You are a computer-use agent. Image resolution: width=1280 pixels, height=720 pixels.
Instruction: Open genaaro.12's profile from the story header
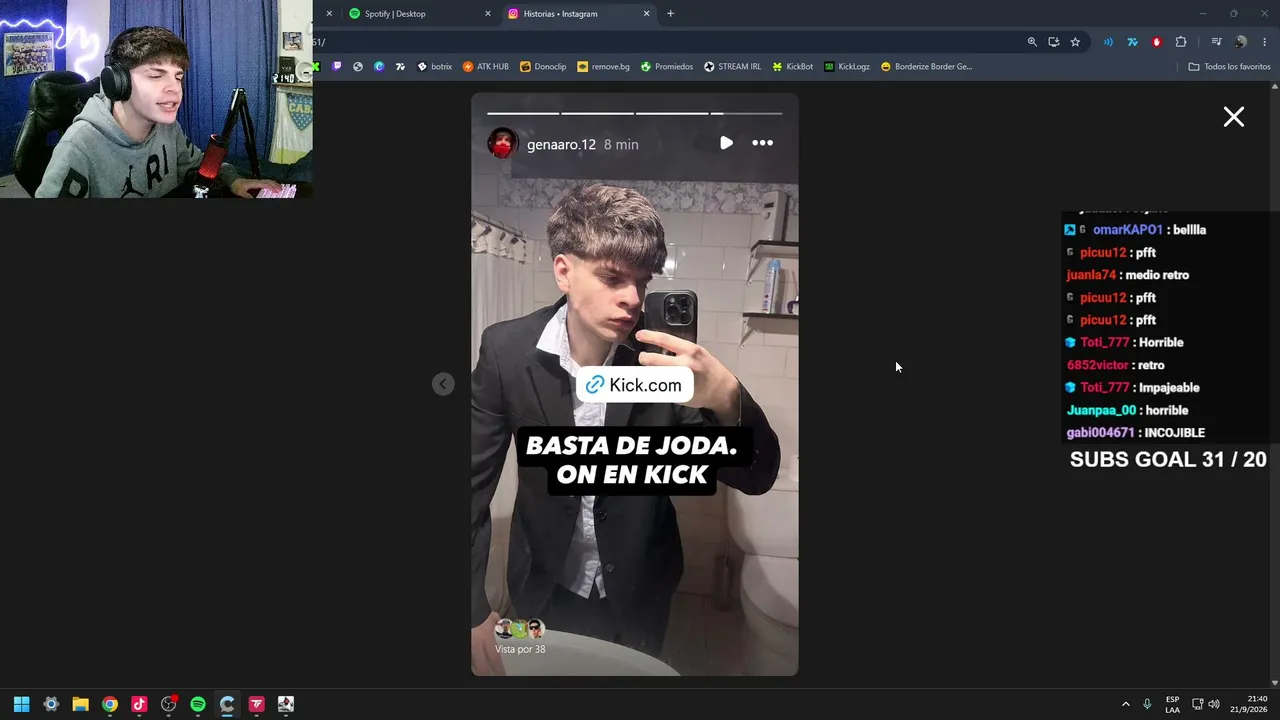point(561,144)
